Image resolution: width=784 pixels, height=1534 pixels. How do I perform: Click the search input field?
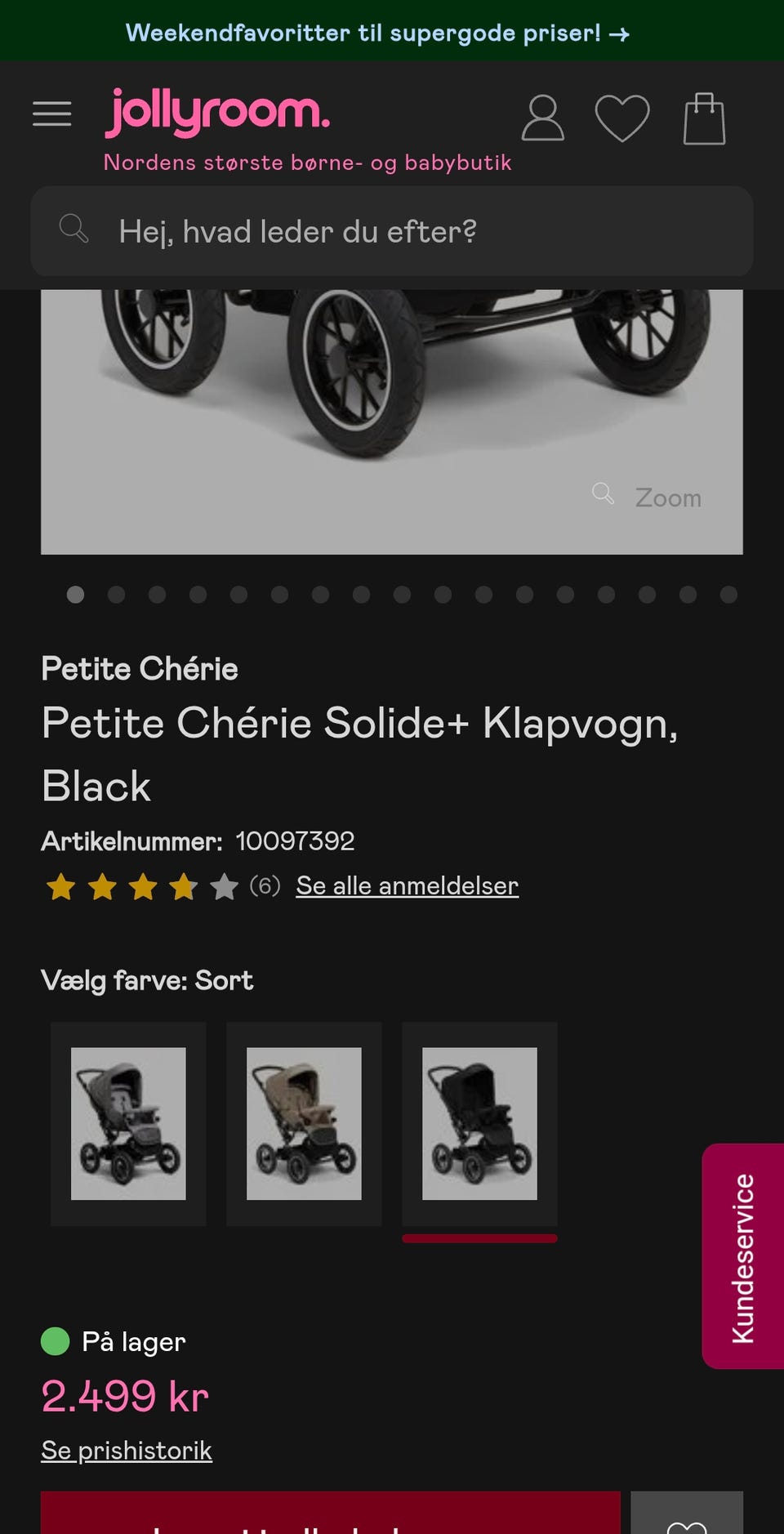[x=392, y=231]
